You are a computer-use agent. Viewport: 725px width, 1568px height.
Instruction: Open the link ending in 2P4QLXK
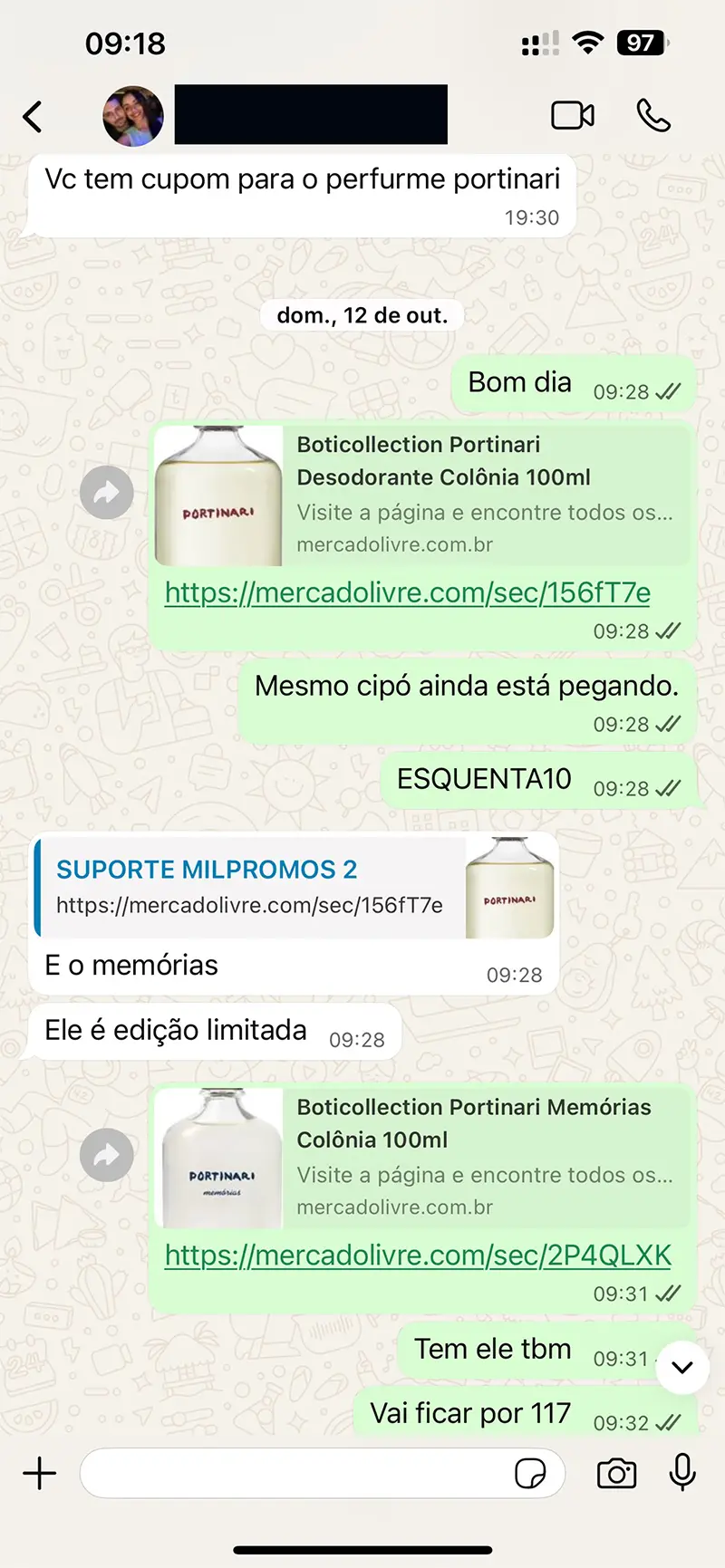(x=418, y=1255)
